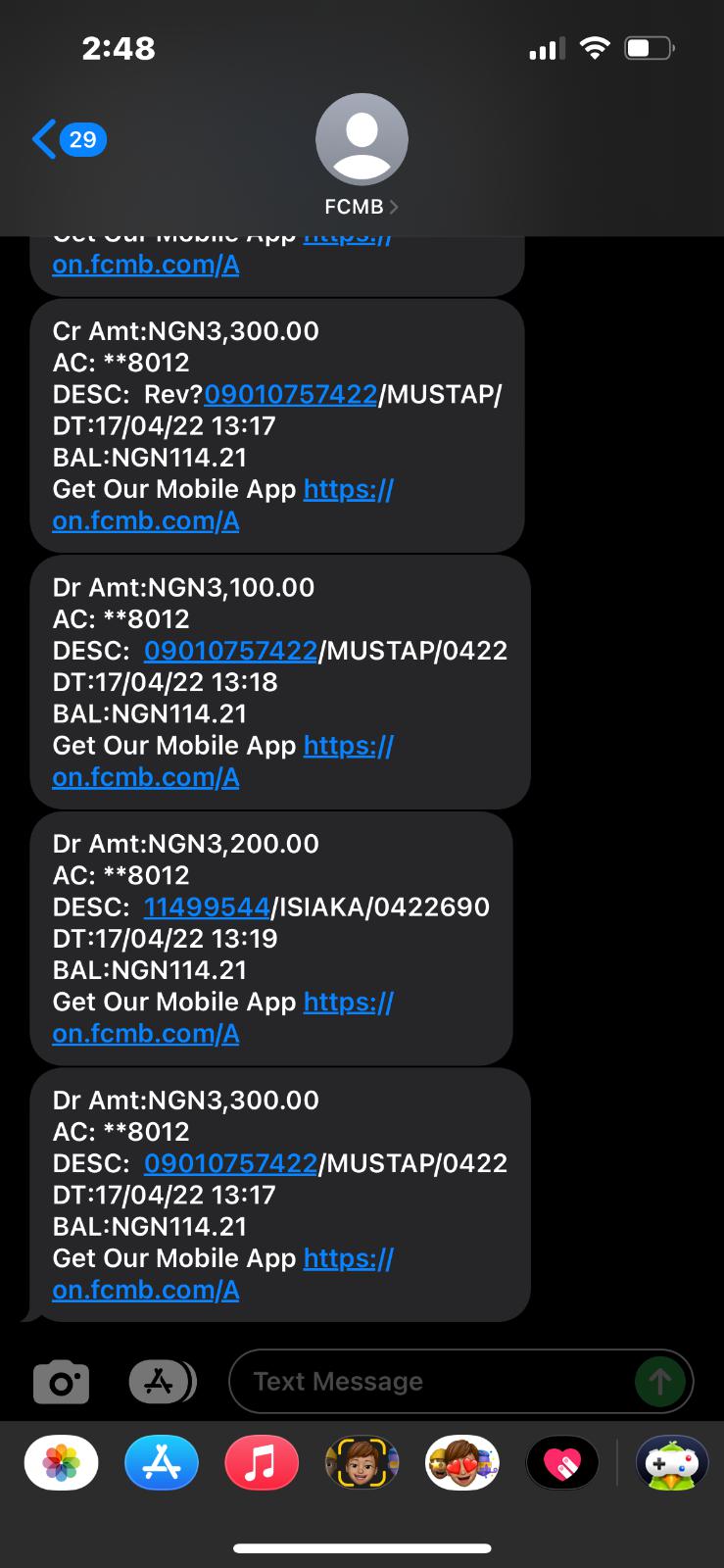Viewport: 724px width, 1568px height.
Task: Go back to the messages list
Action: pos(67,139)
